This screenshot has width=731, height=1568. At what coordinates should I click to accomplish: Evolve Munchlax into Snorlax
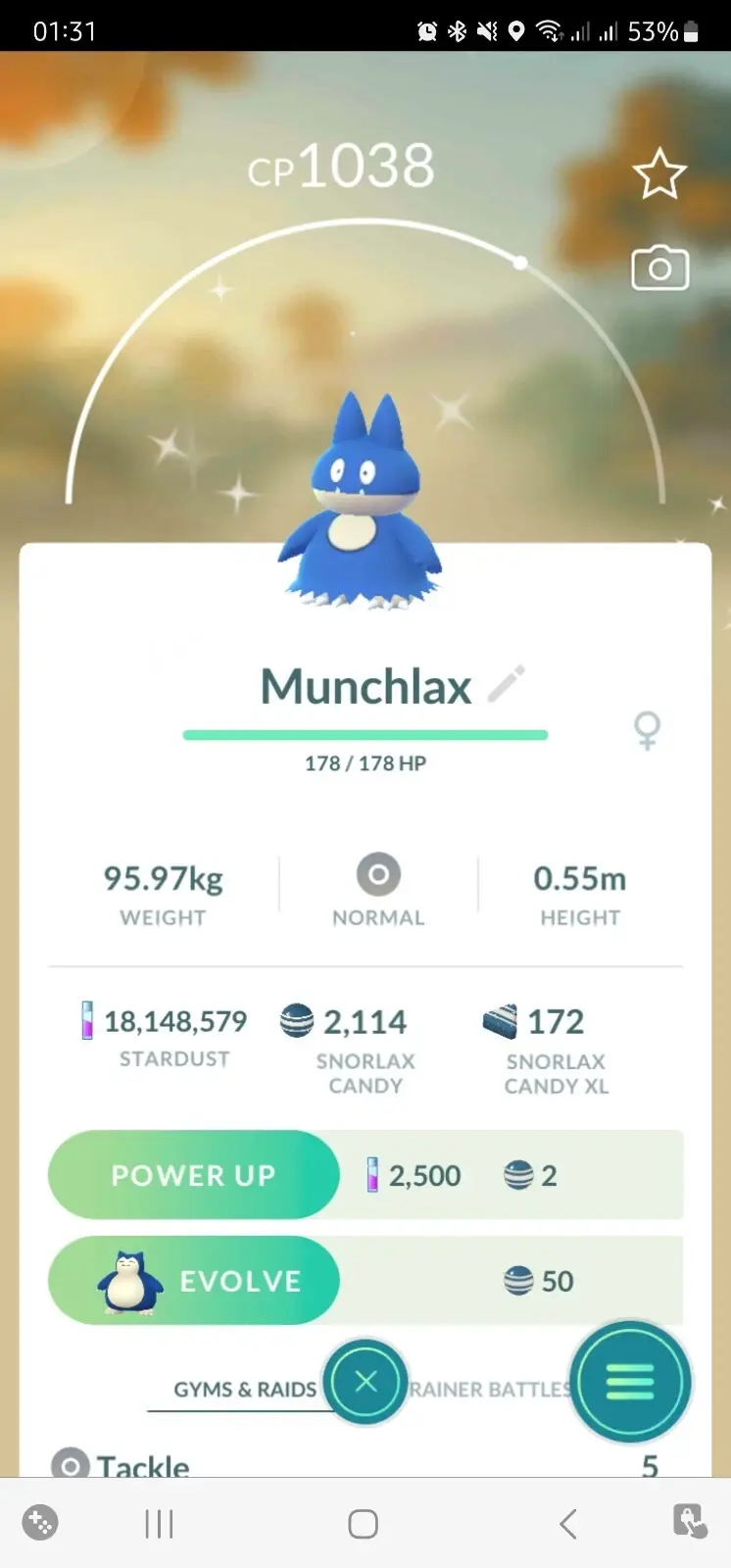194,1280
